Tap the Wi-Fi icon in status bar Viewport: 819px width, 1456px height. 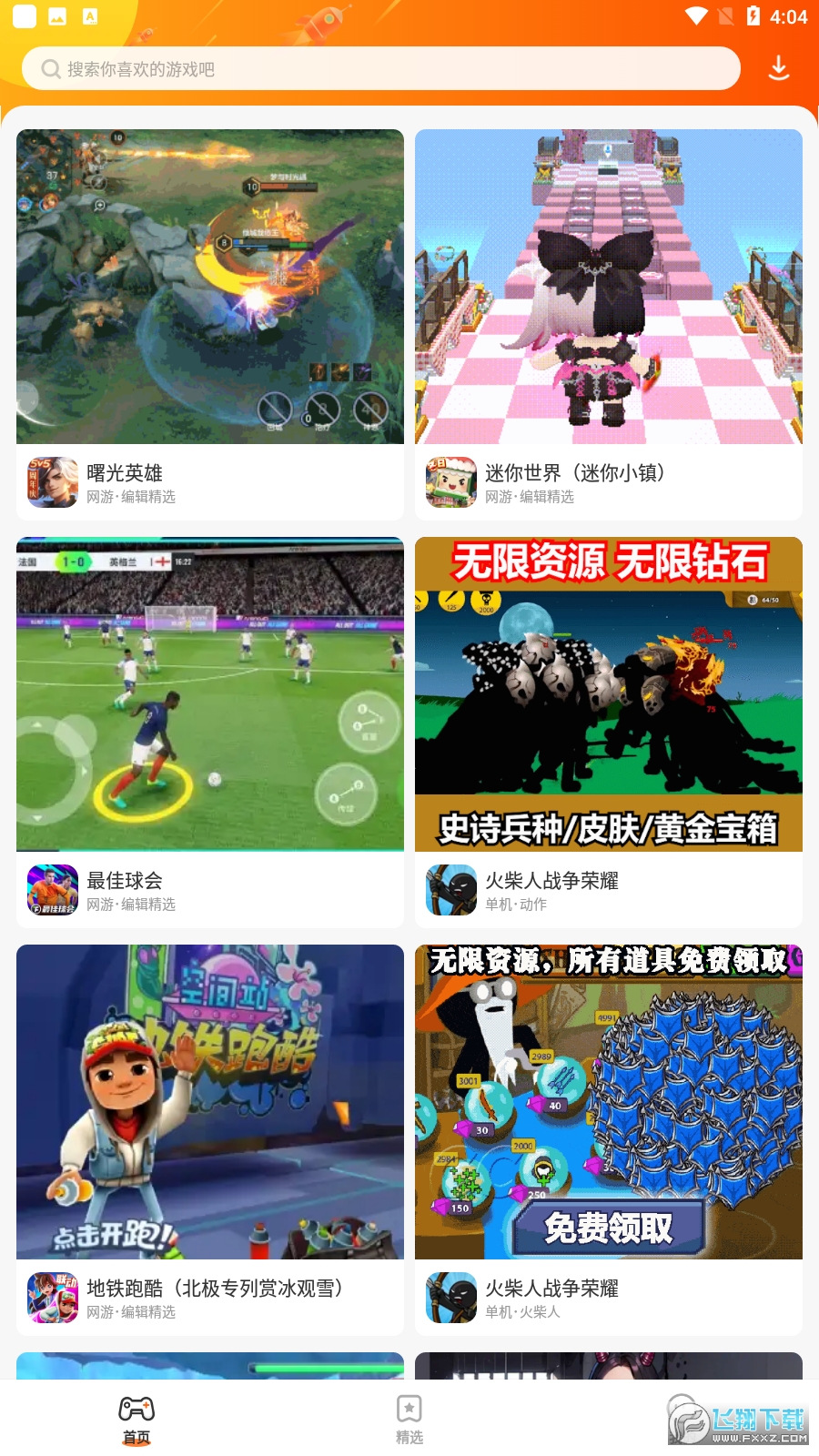point(697,15)
